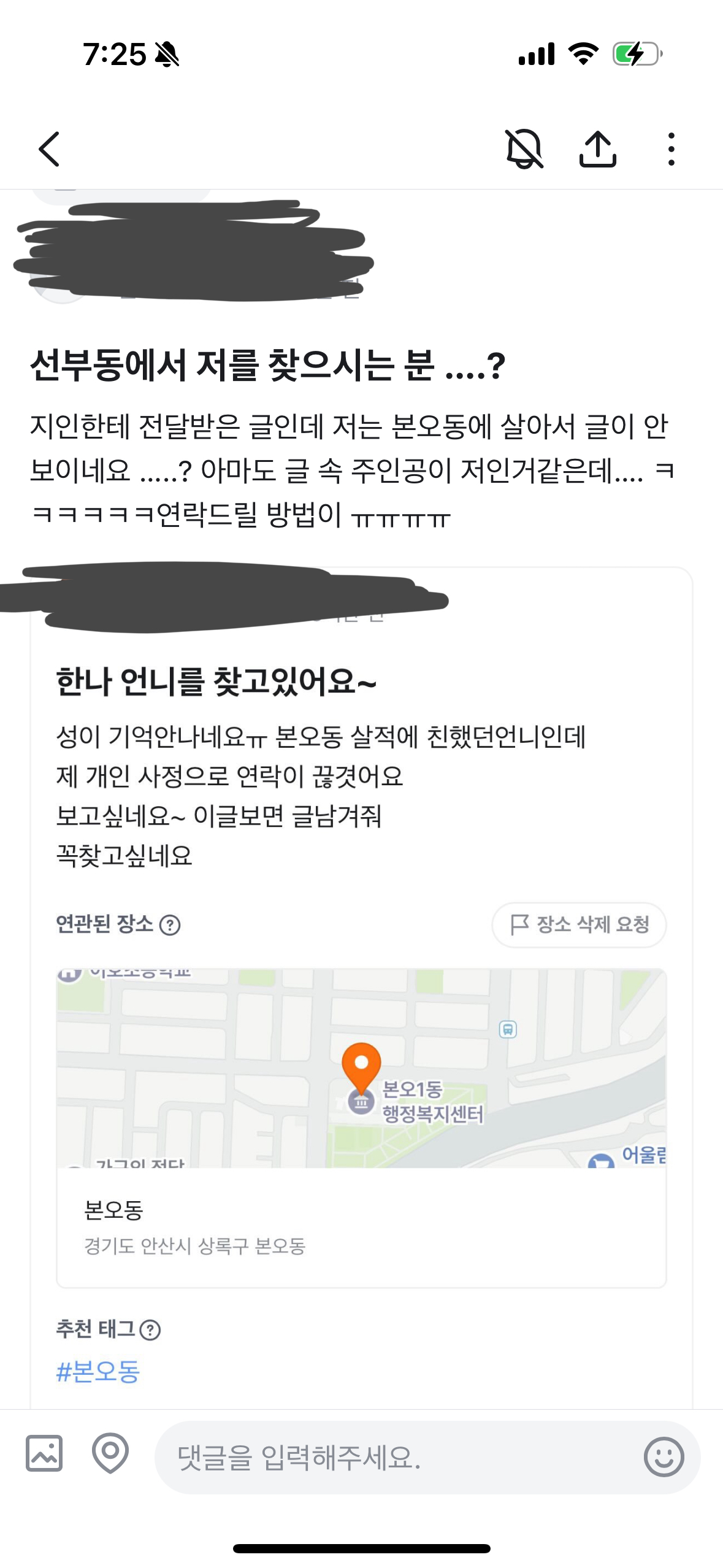The height and width of the screenshot is (1568, 723).
Task: Open help icon next to 연관된 장소
Action: pos(170,924)
